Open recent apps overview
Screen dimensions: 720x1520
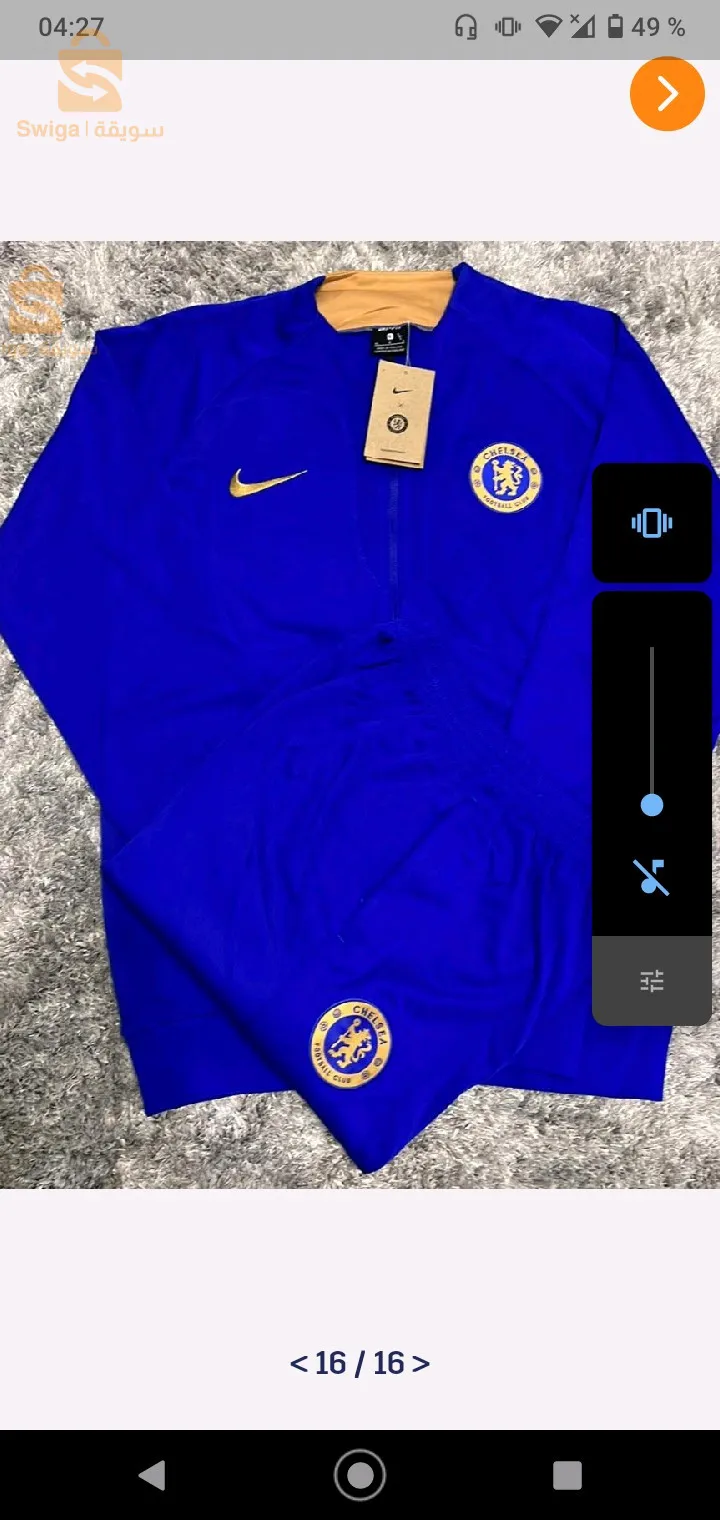[567, 1475]
